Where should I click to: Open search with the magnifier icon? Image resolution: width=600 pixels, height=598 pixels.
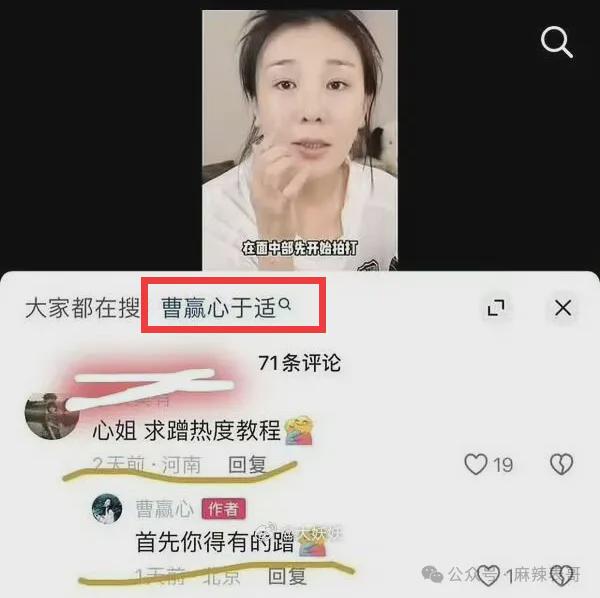coord(556,42)
